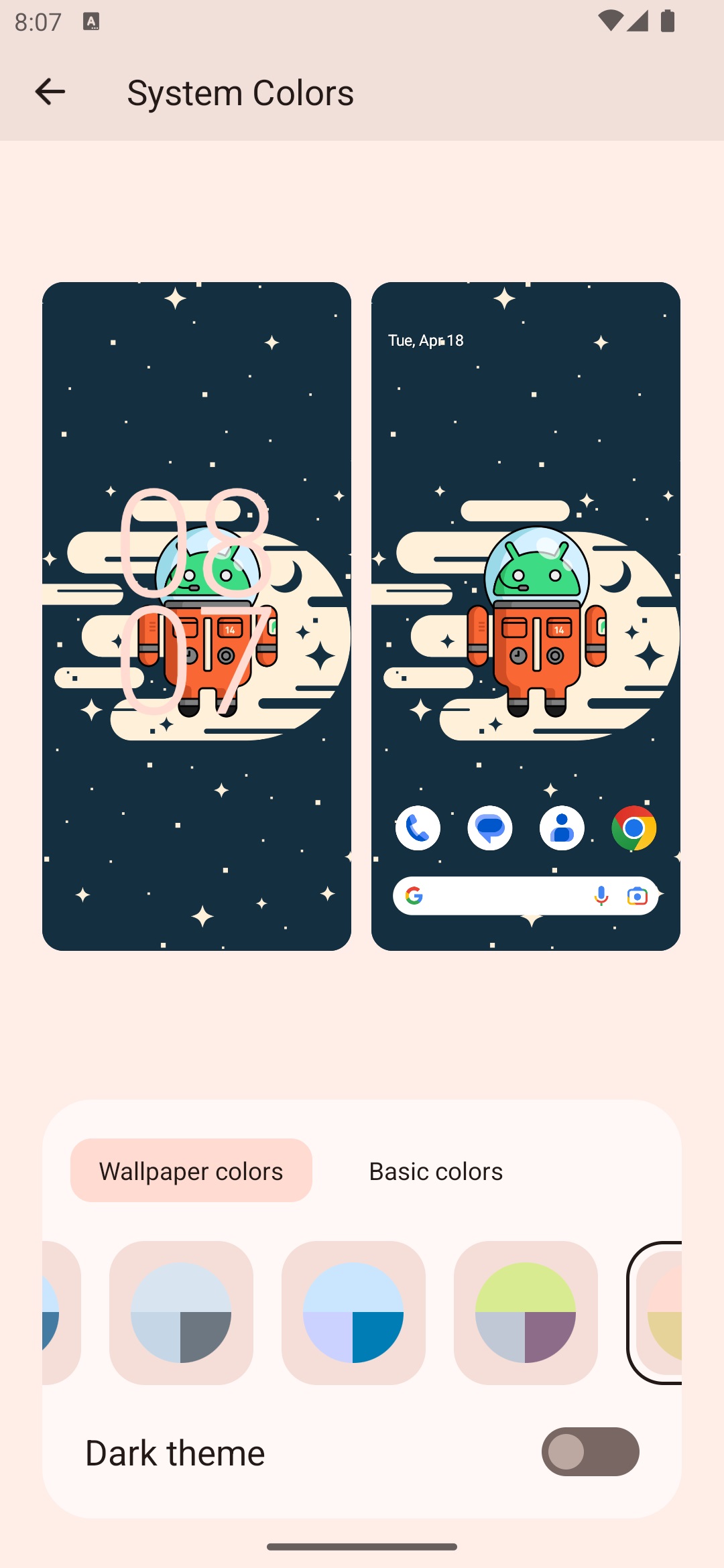Open the lock screen preview
Image resolution: width=724 pixels, height=1568 pixels.
pyautogui.click(x=196, y=616)
